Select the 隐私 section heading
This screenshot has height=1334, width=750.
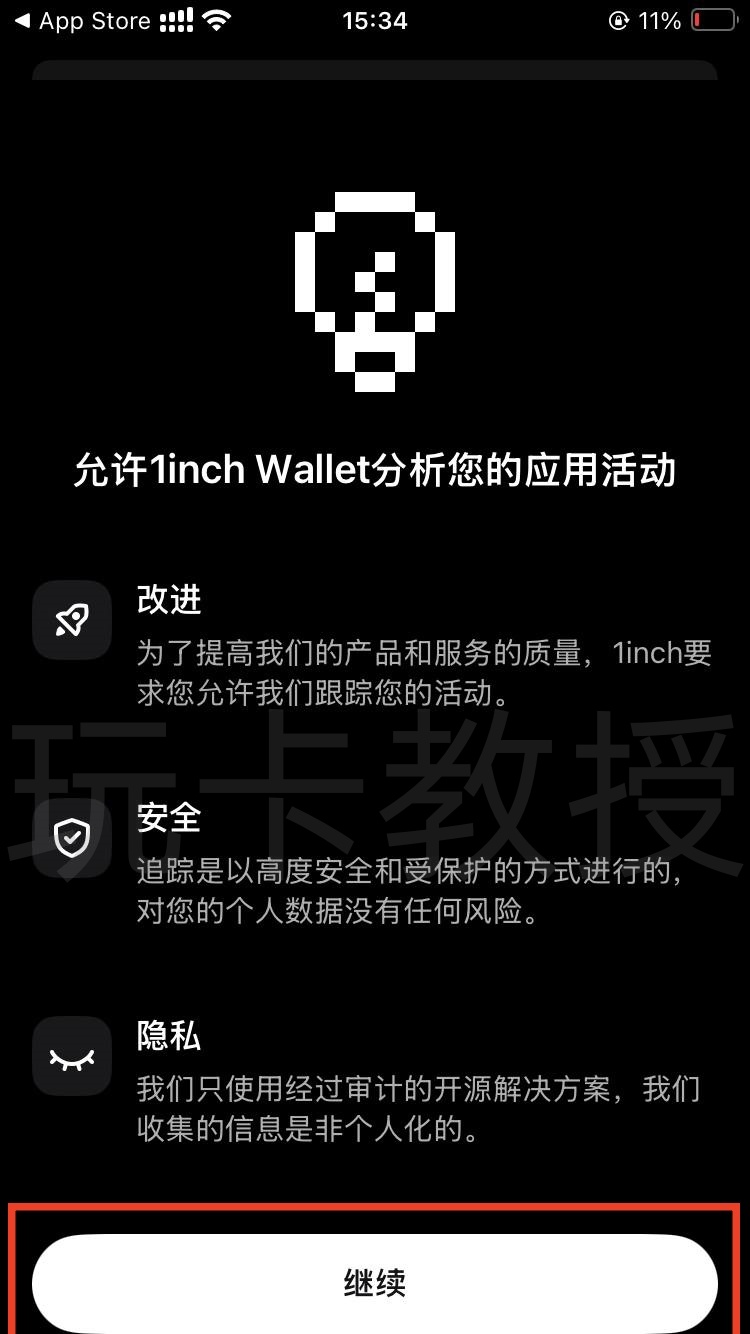170,1038
